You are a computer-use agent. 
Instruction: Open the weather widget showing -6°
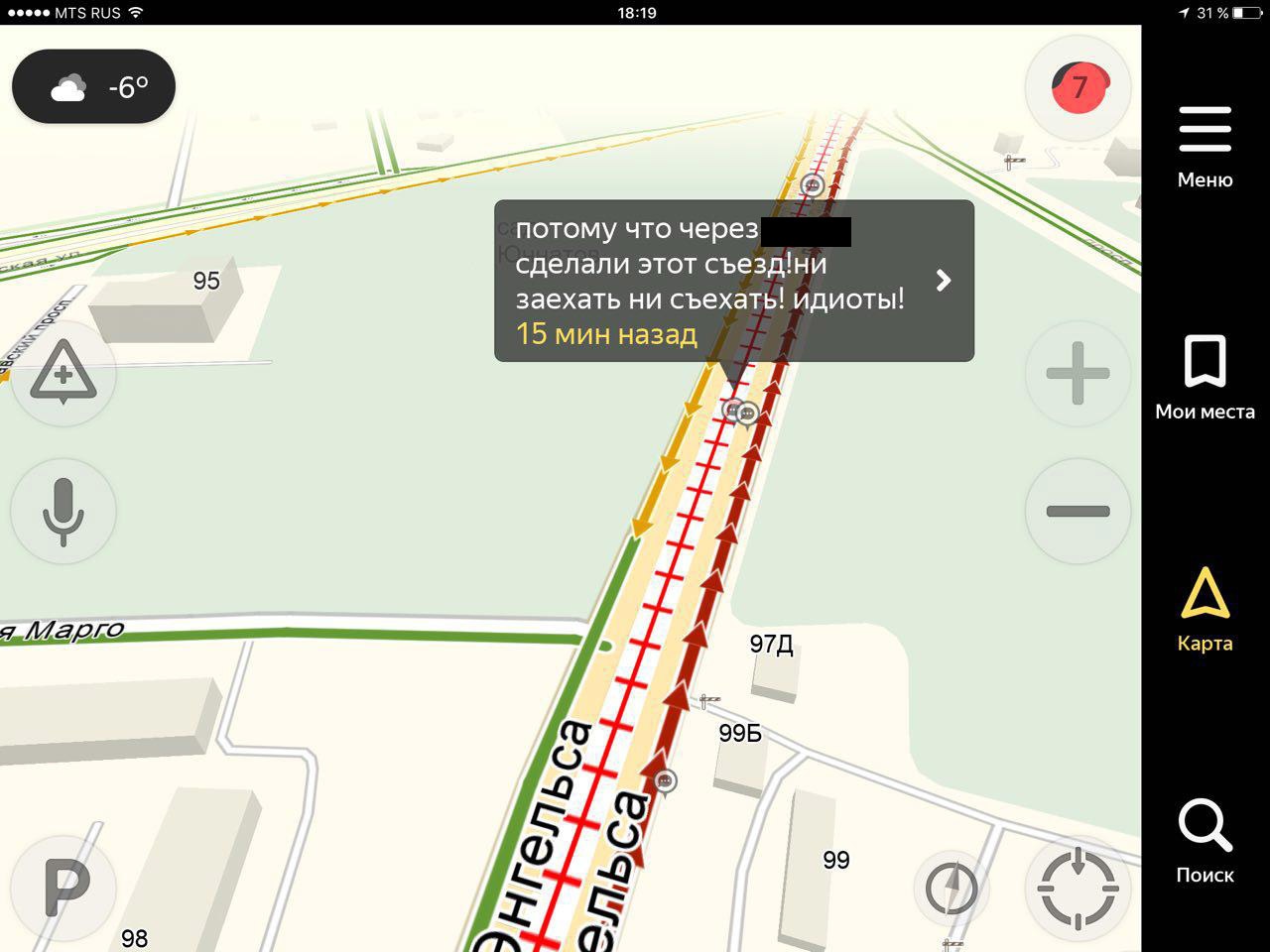pyautogui.click(x=93, y=87)
